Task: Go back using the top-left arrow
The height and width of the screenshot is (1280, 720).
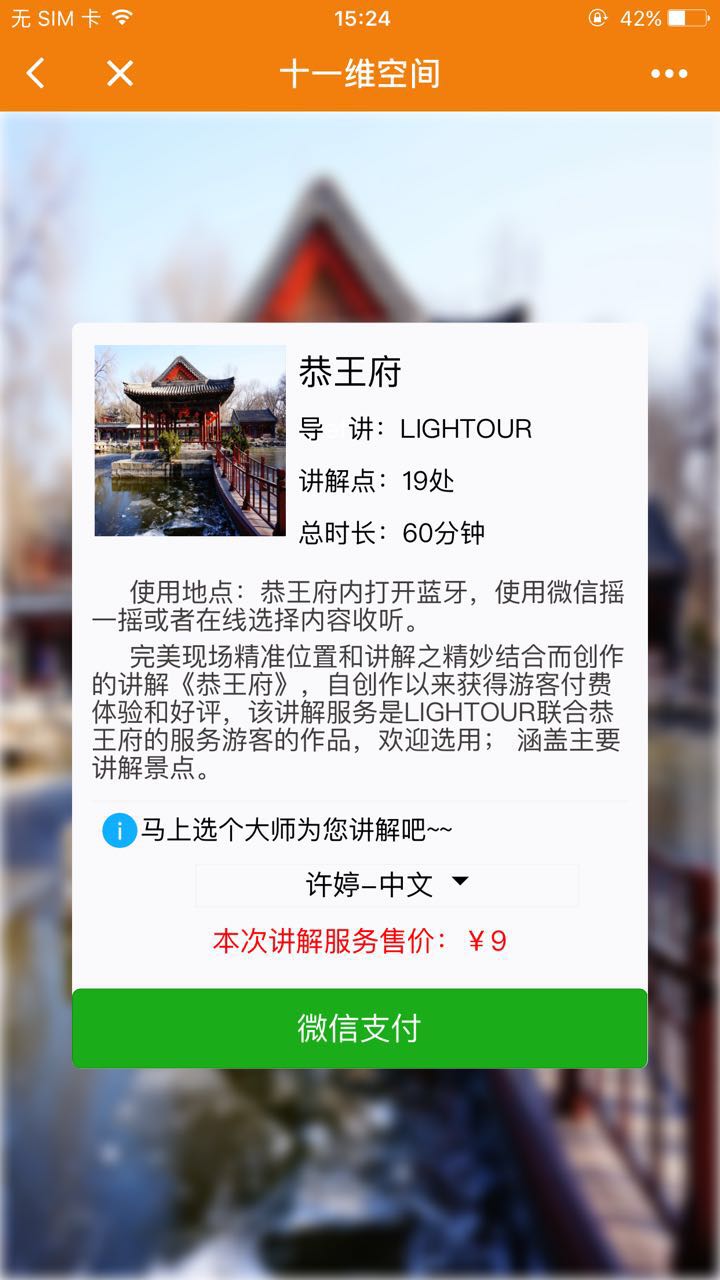Action: coord(36,73)
